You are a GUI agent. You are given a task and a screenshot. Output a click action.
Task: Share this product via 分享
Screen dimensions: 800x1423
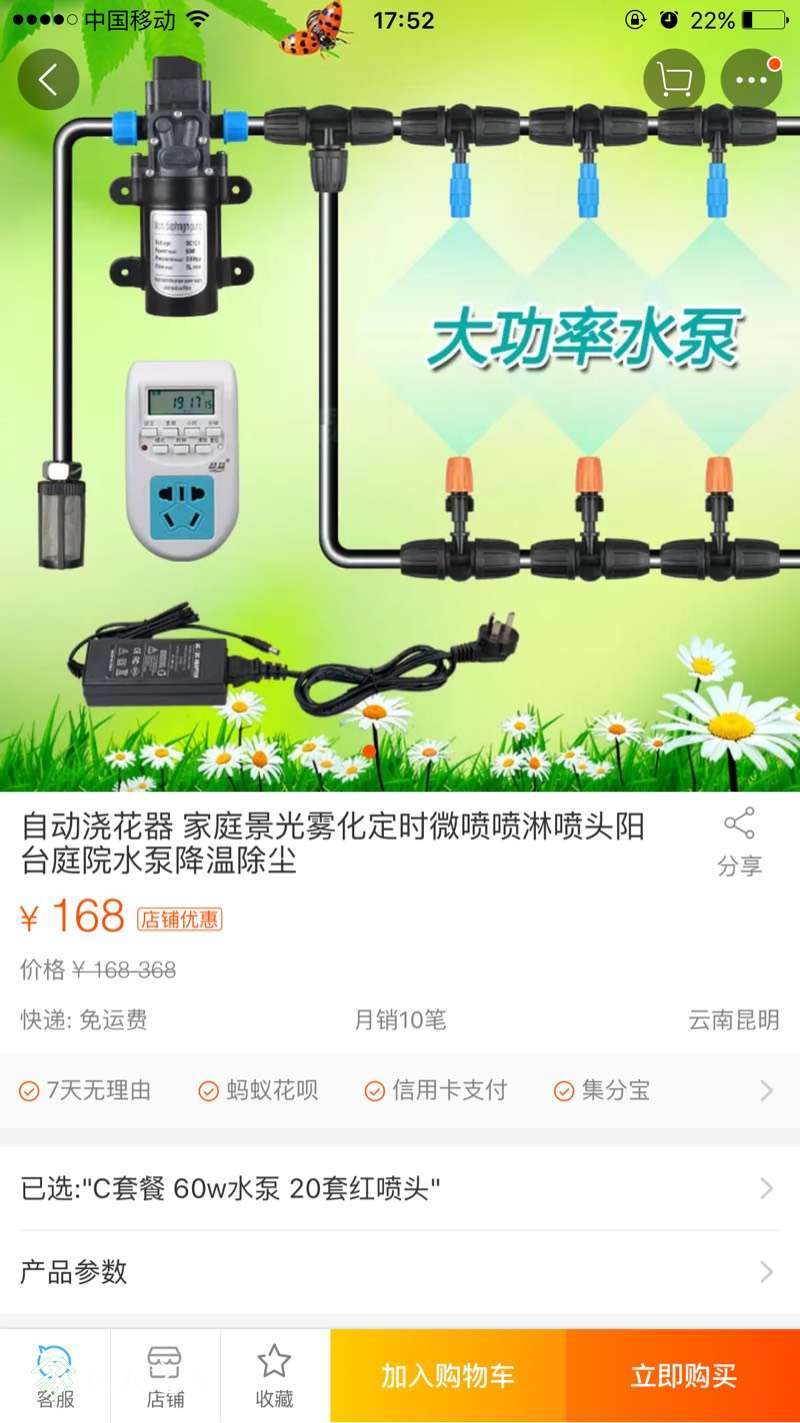[739, 843]
